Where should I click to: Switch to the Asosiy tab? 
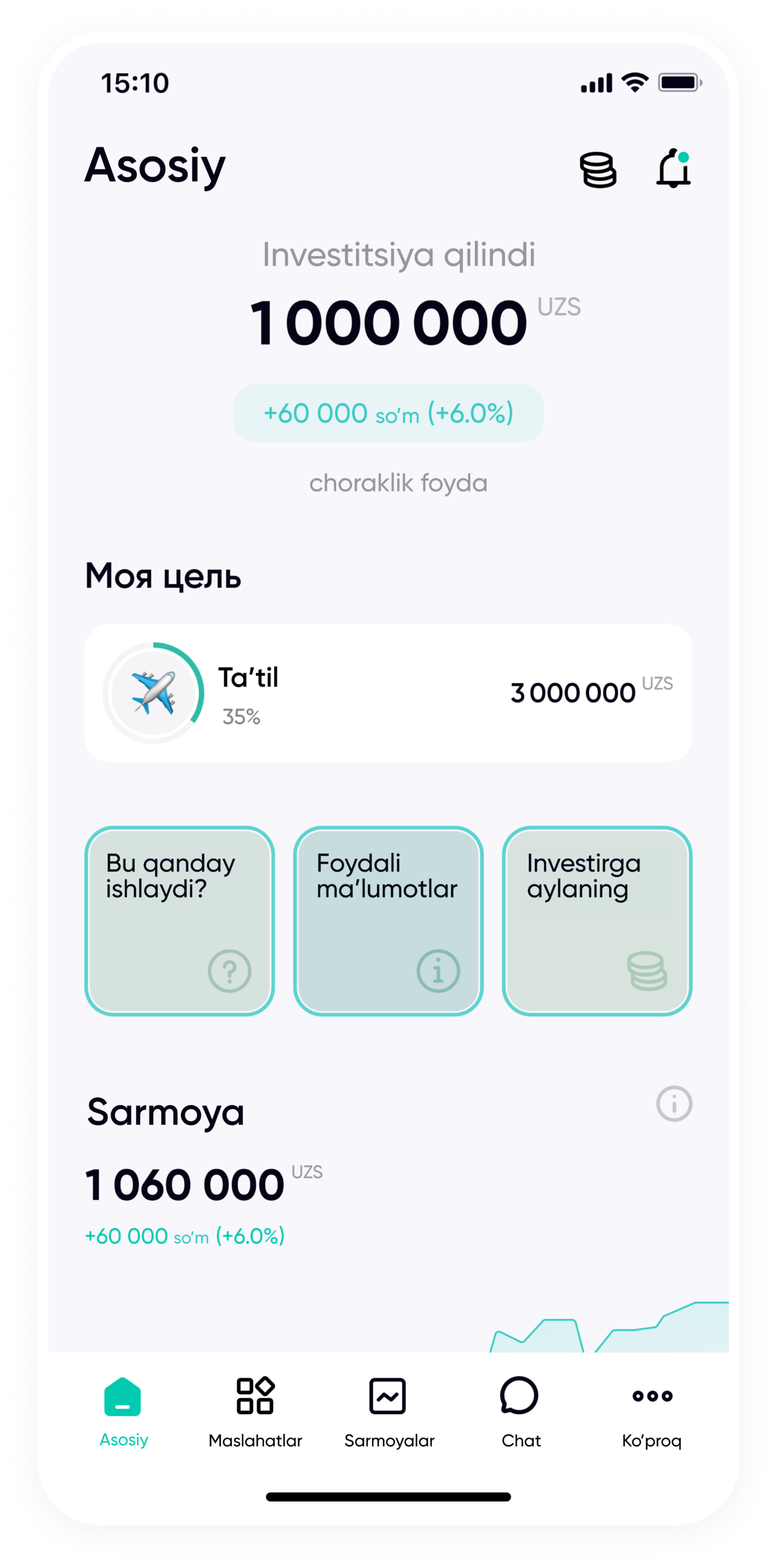pos(123,1412)
